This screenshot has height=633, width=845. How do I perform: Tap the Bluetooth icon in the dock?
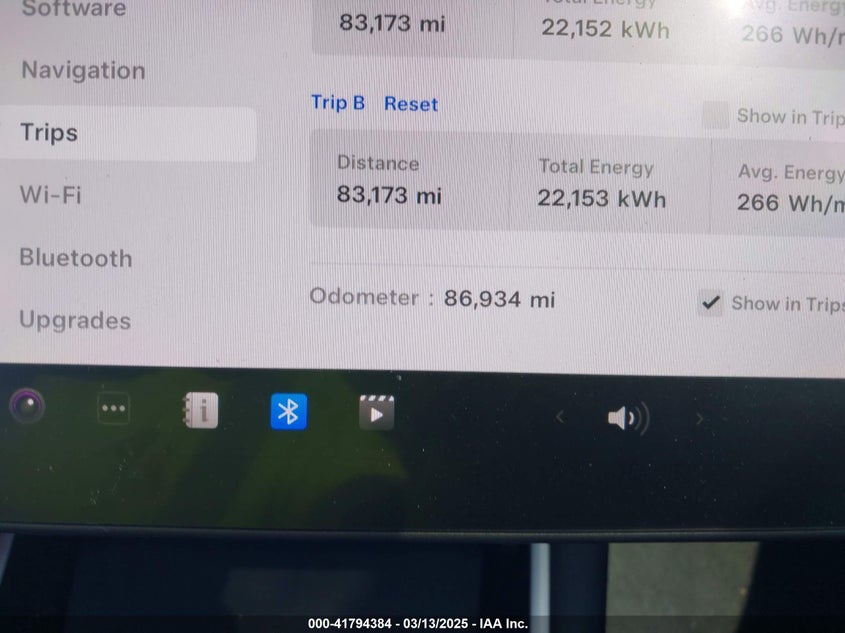[289, 411]
